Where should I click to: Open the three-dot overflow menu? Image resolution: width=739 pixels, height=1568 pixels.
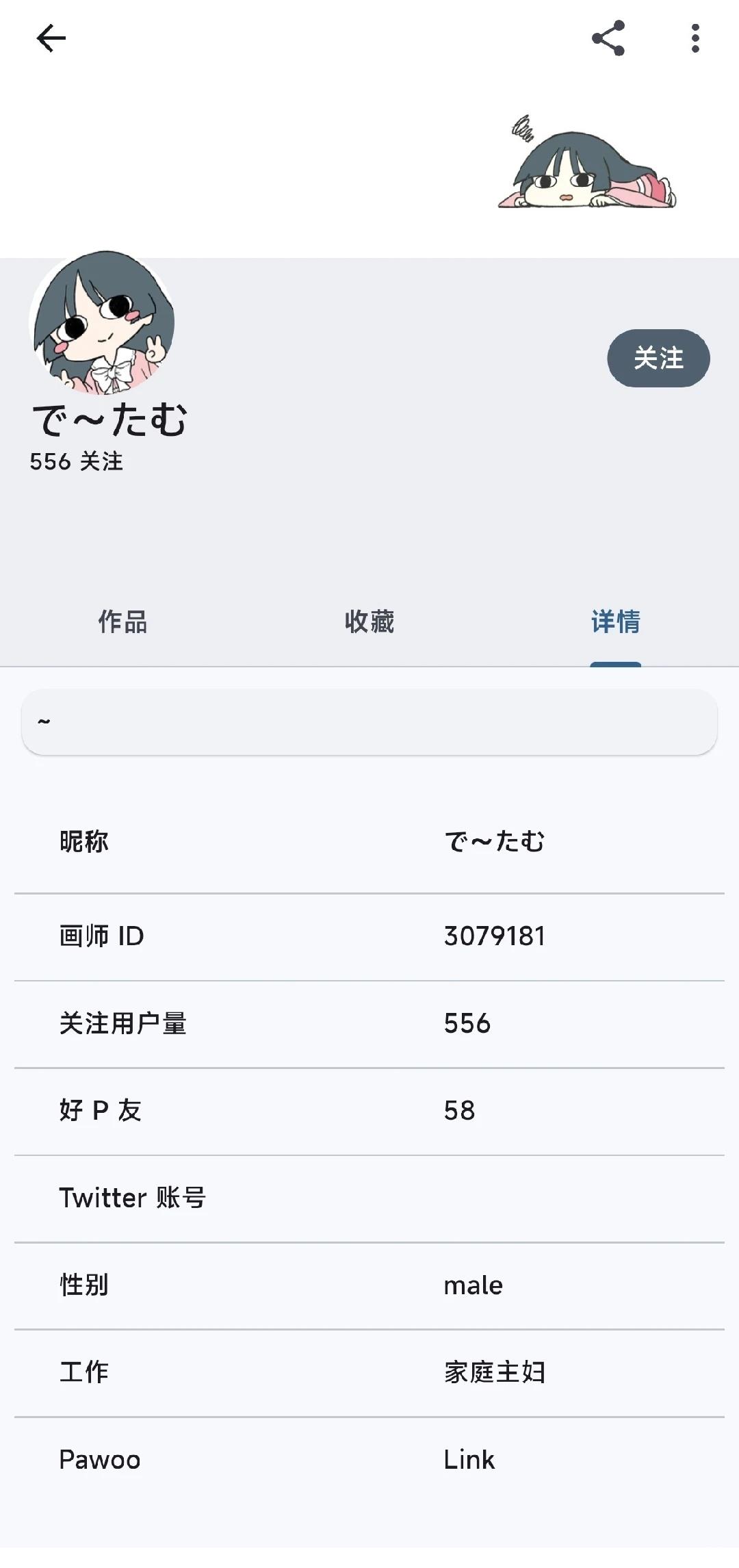[x=695, y=39]
